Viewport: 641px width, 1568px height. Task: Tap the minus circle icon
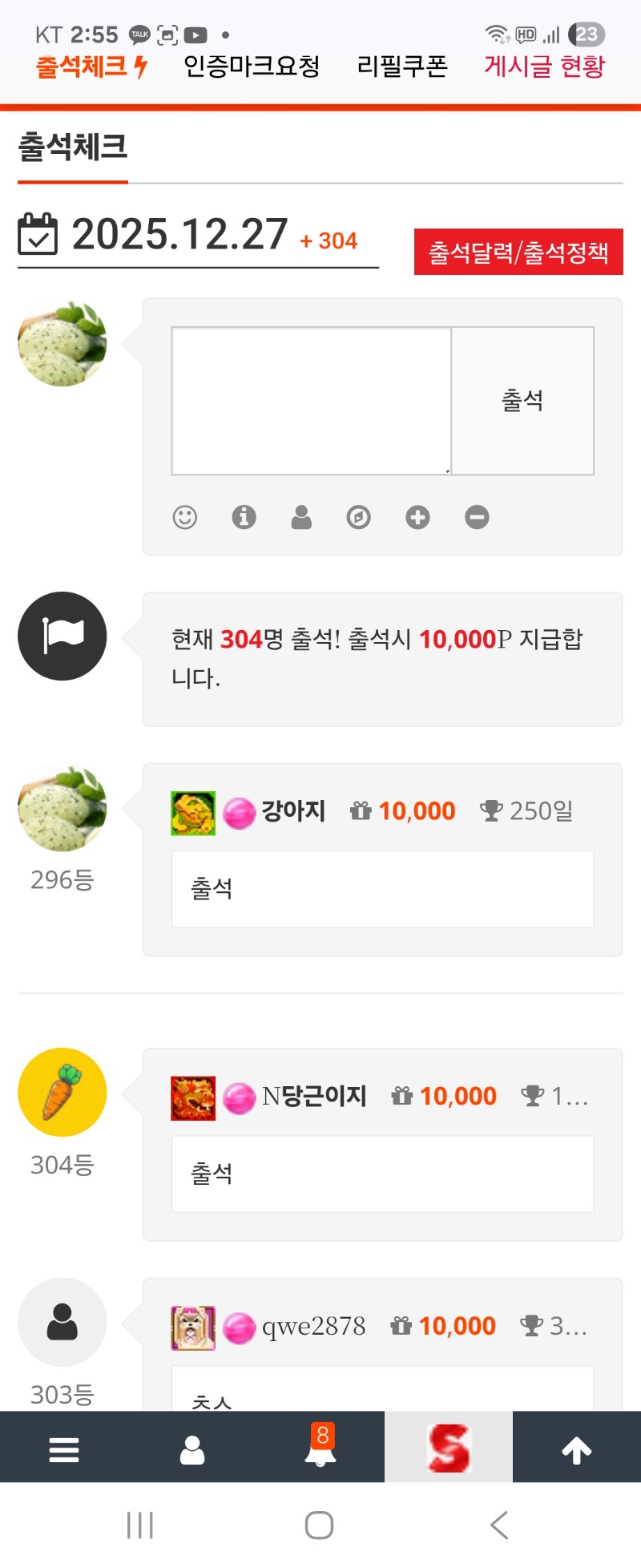point(477,517)
